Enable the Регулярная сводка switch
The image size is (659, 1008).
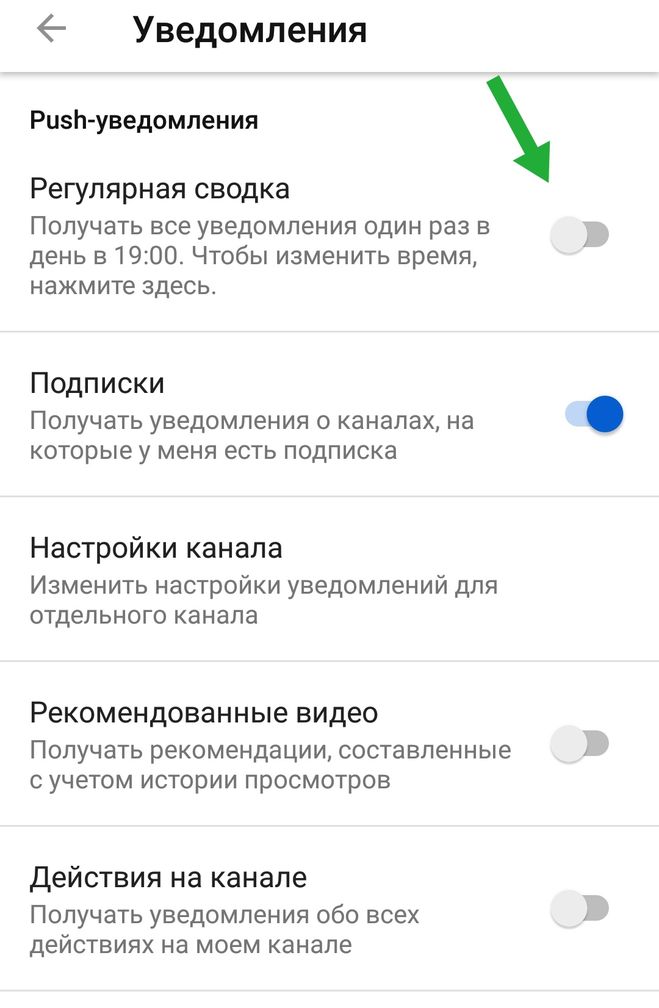point(581,236)
